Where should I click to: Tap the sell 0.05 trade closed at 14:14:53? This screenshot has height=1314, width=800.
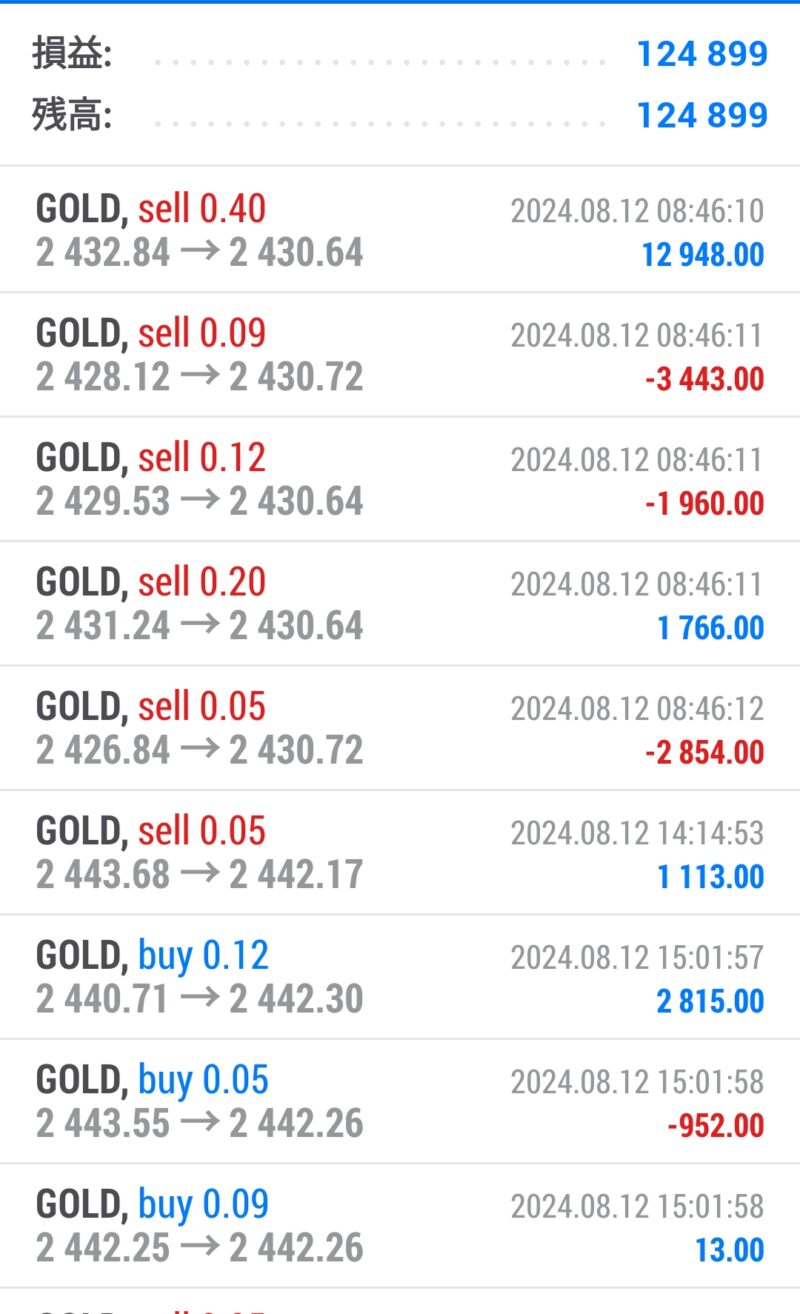coord(400,852)
